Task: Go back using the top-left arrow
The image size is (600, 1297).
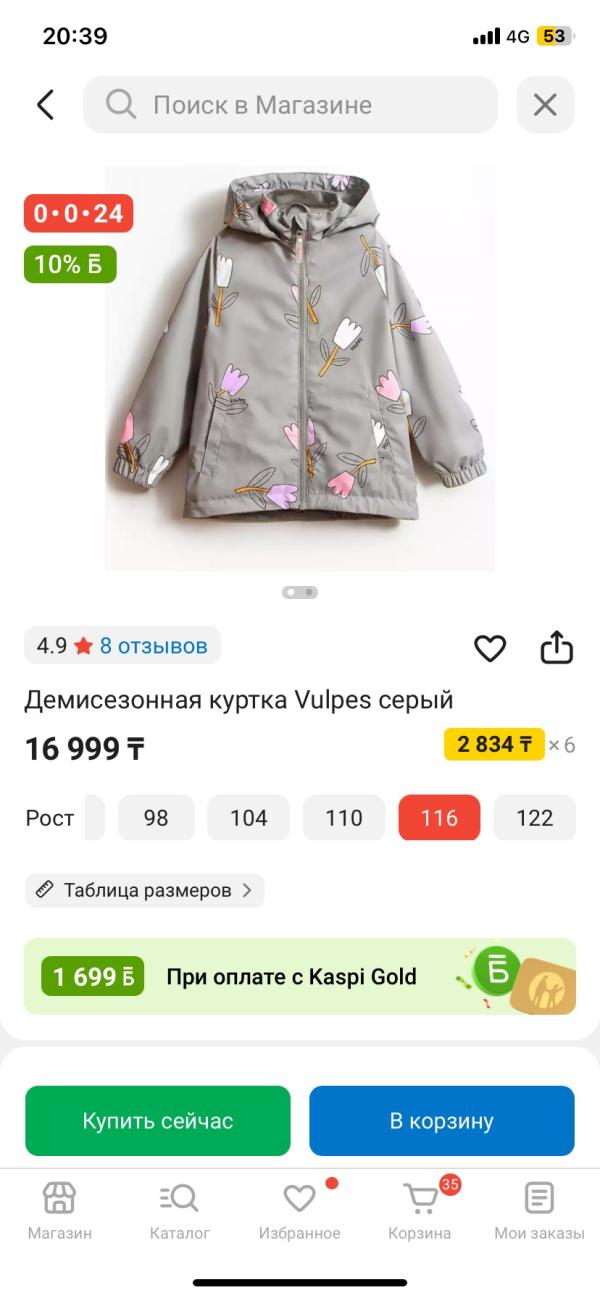Action: 45,105
